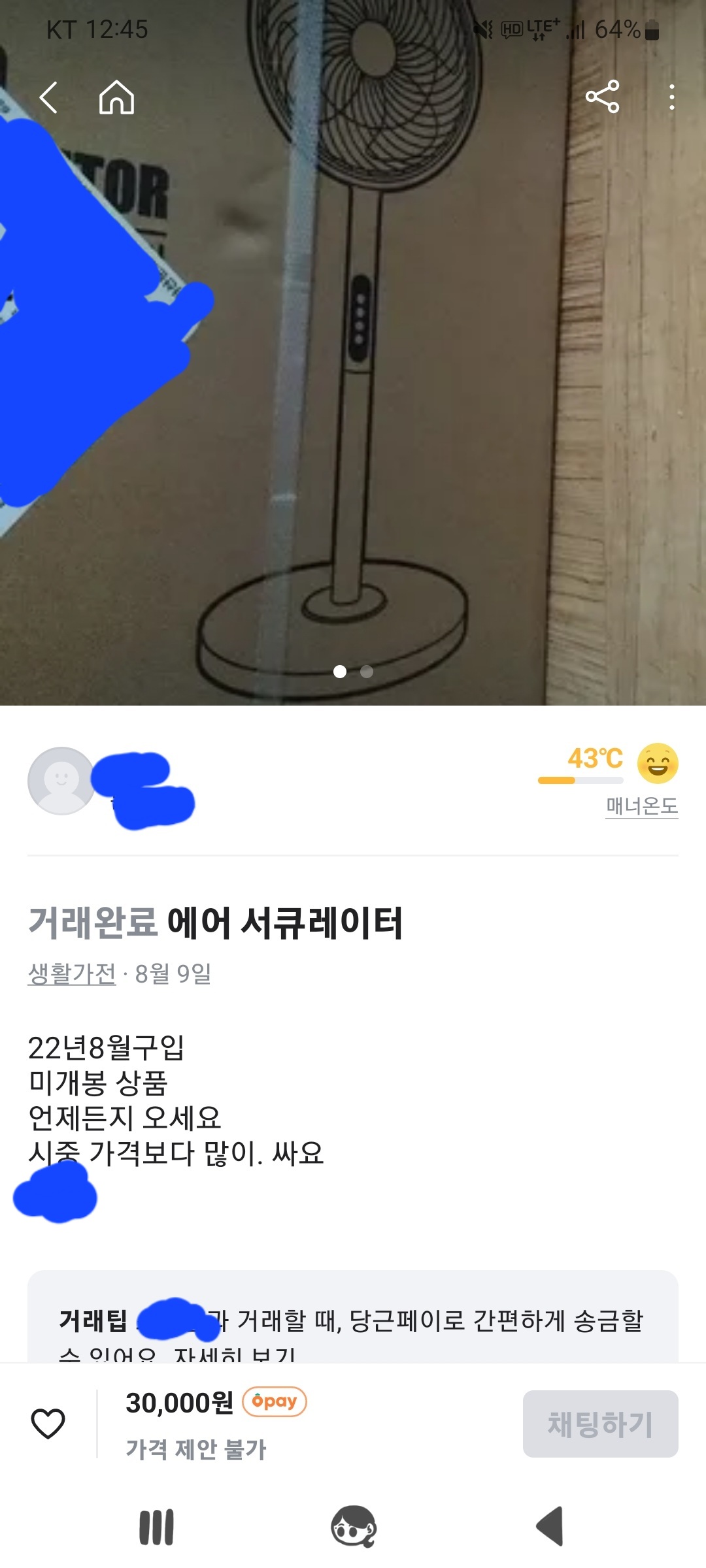Viewport: 706px width, 1568px height.
Task: Open the home icon in header
Action: click(x=116, y=98)
